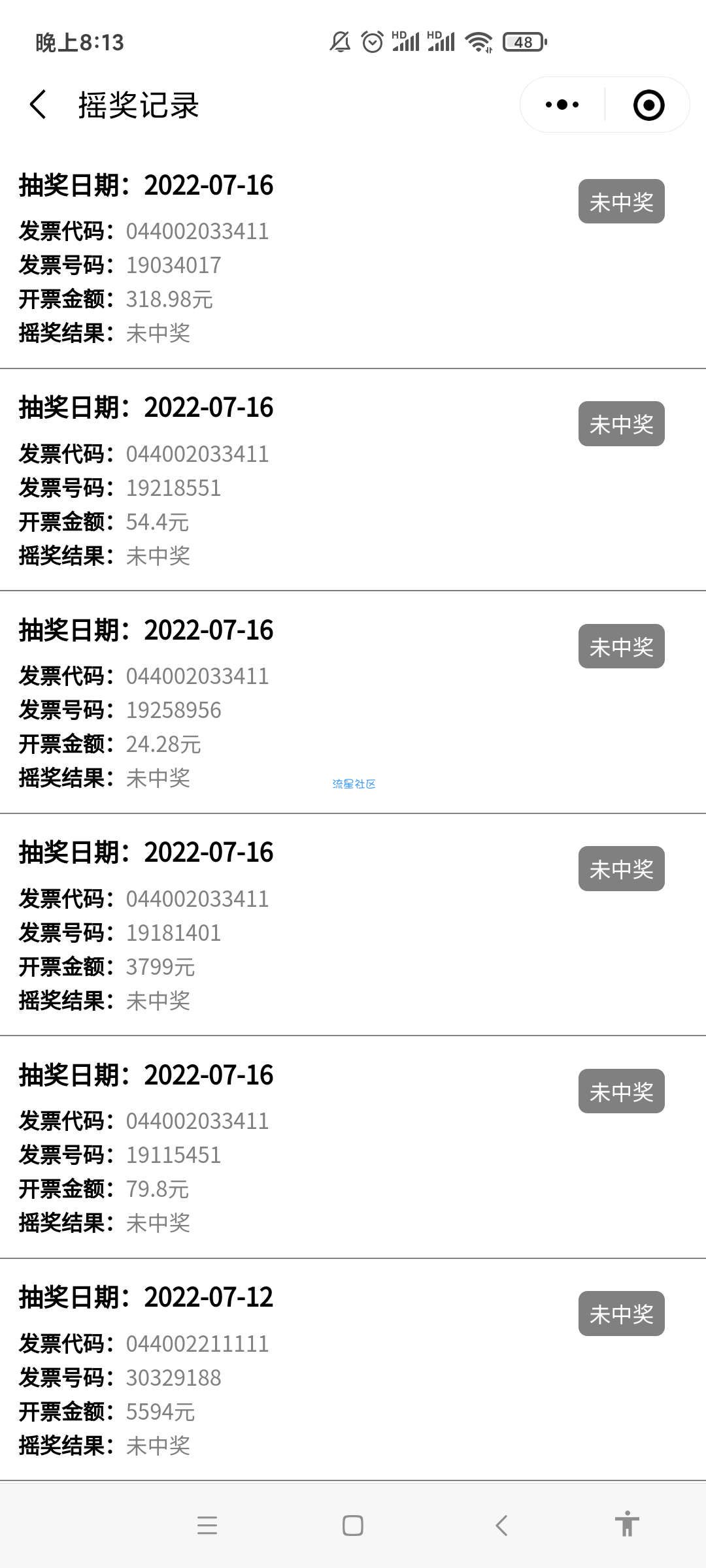Go to the phone home screen

[x=353, y=1526]
